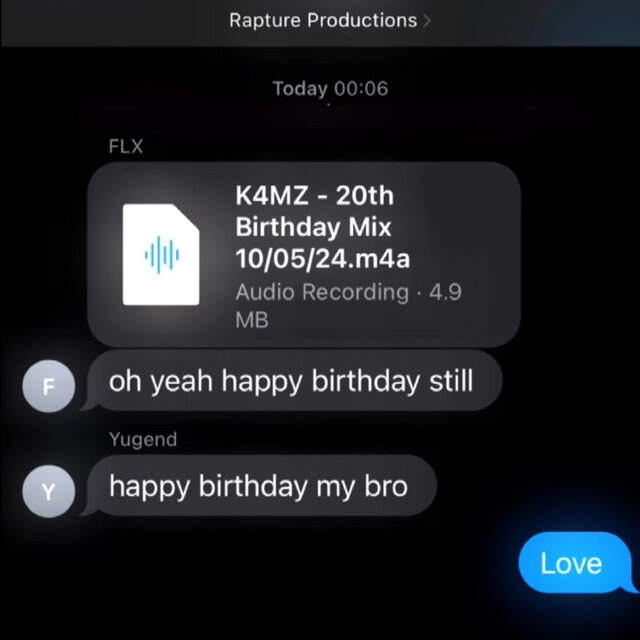View contact avatar F next to FLX's message
This screenshot has width=640, height=640.
[x=49, y=387]
